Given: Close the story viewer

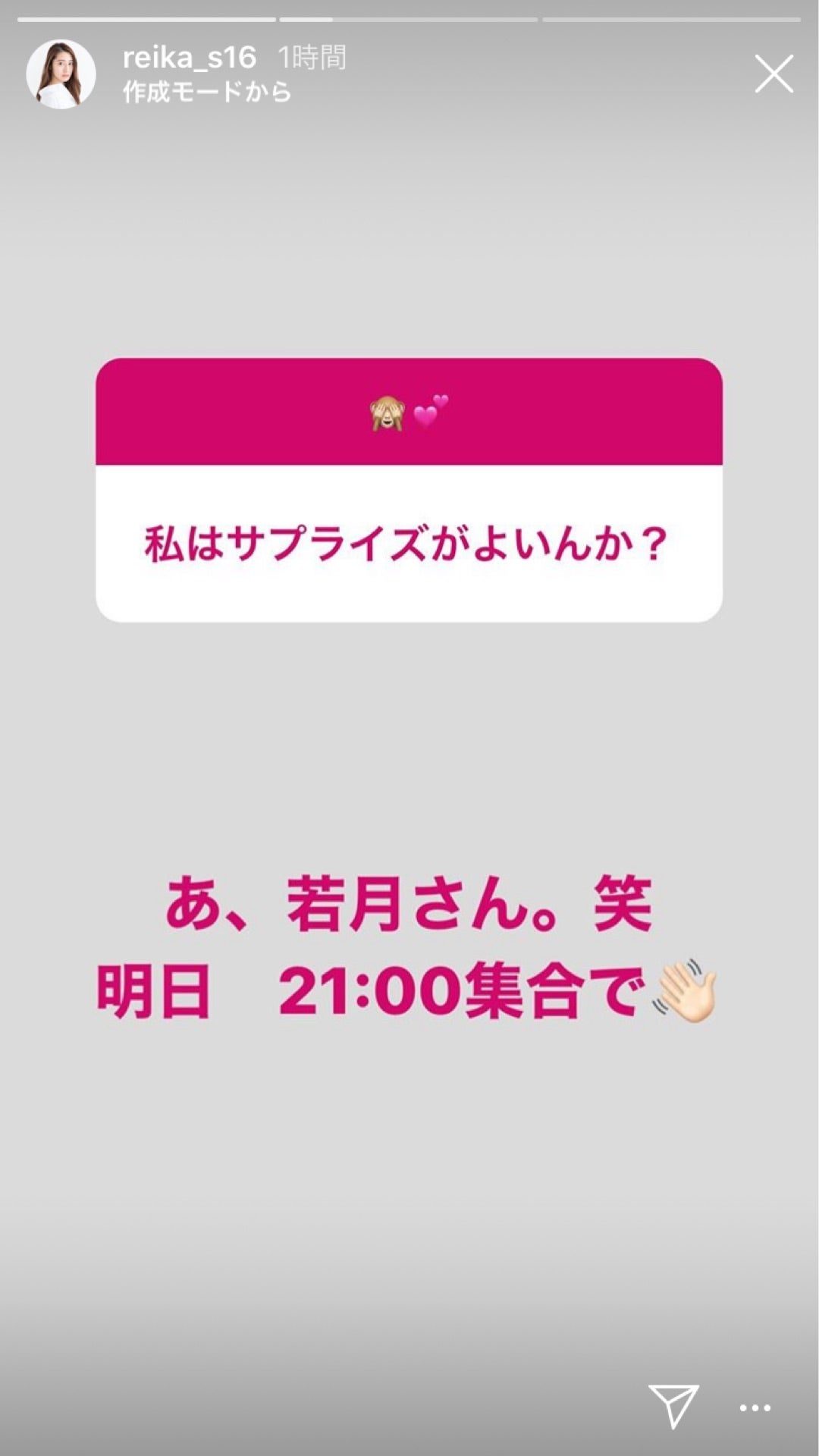Looking at the screenshot, I should point(773,74).
